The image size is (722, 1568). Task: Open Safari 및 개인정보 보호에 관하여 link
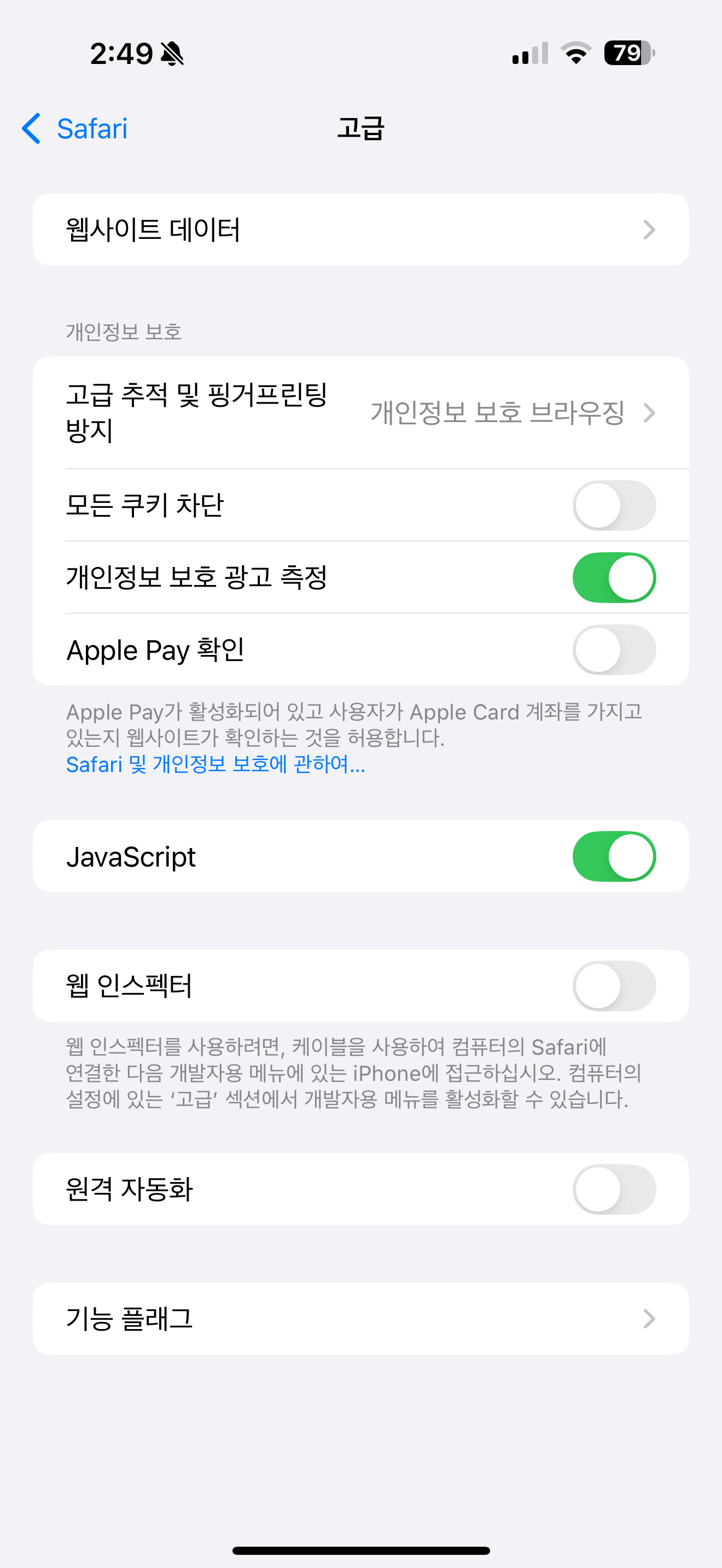216,764
